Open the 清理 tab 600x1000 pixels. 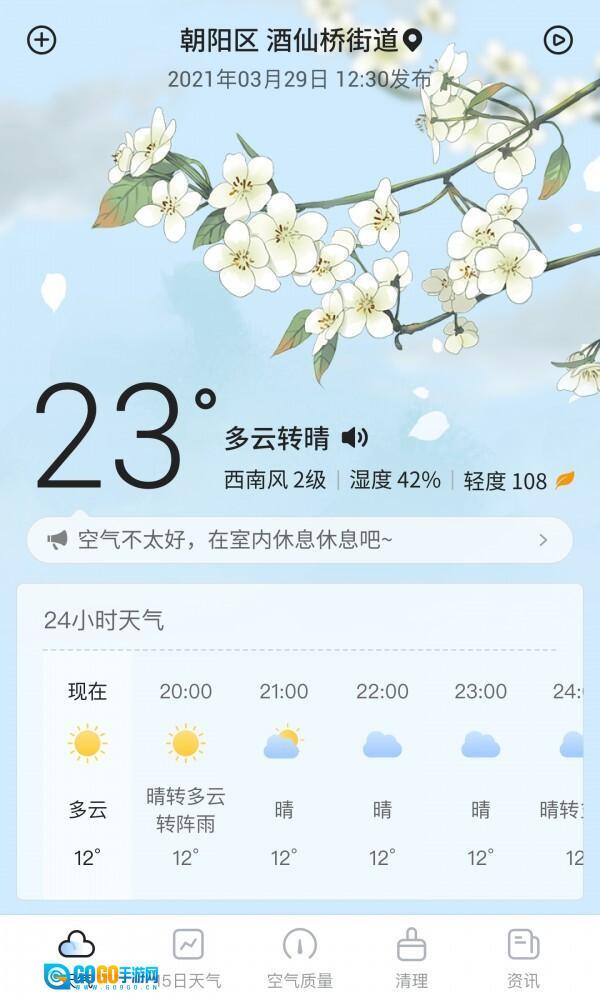point(411,957)
